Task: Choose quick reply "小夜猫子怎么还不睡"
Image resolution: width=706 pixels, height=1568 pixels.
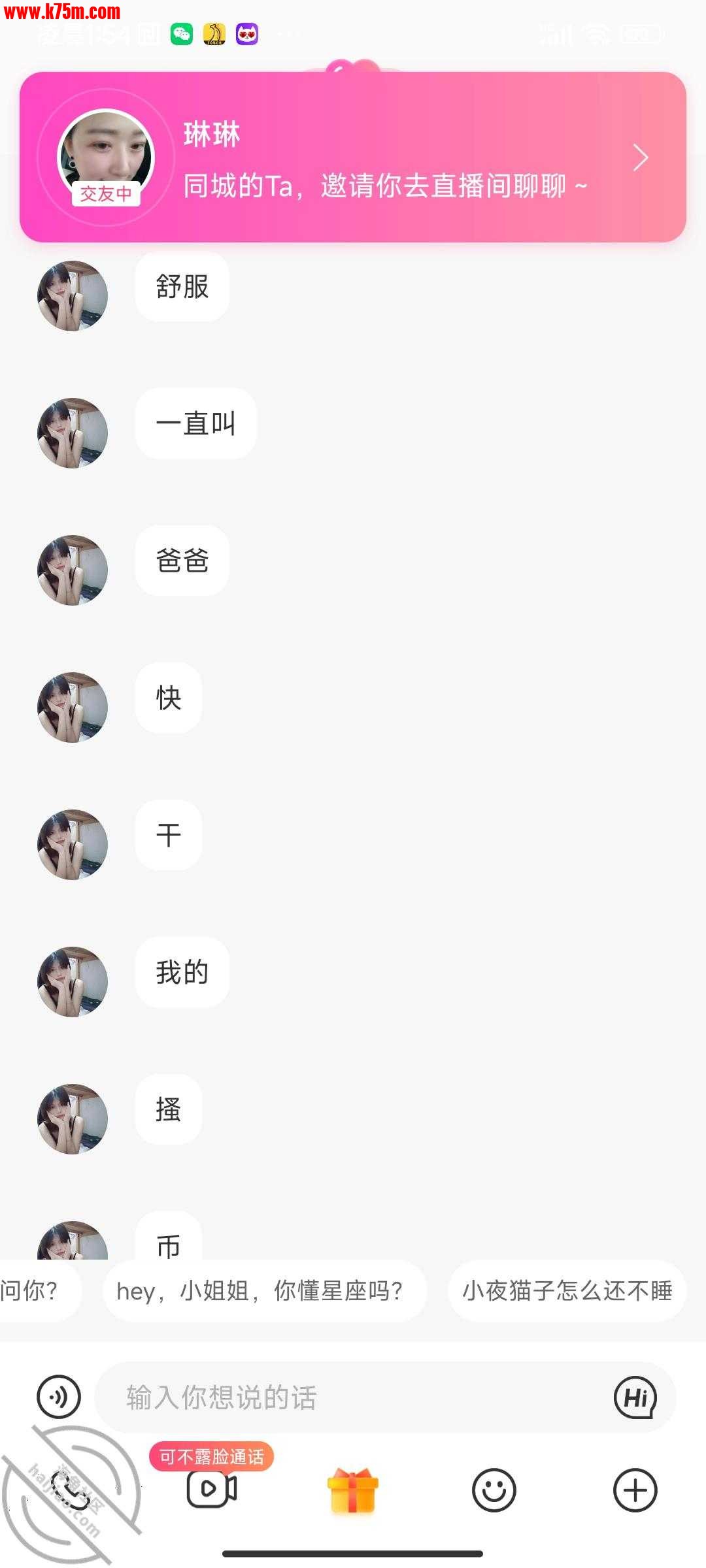Action: (567, 1291)
